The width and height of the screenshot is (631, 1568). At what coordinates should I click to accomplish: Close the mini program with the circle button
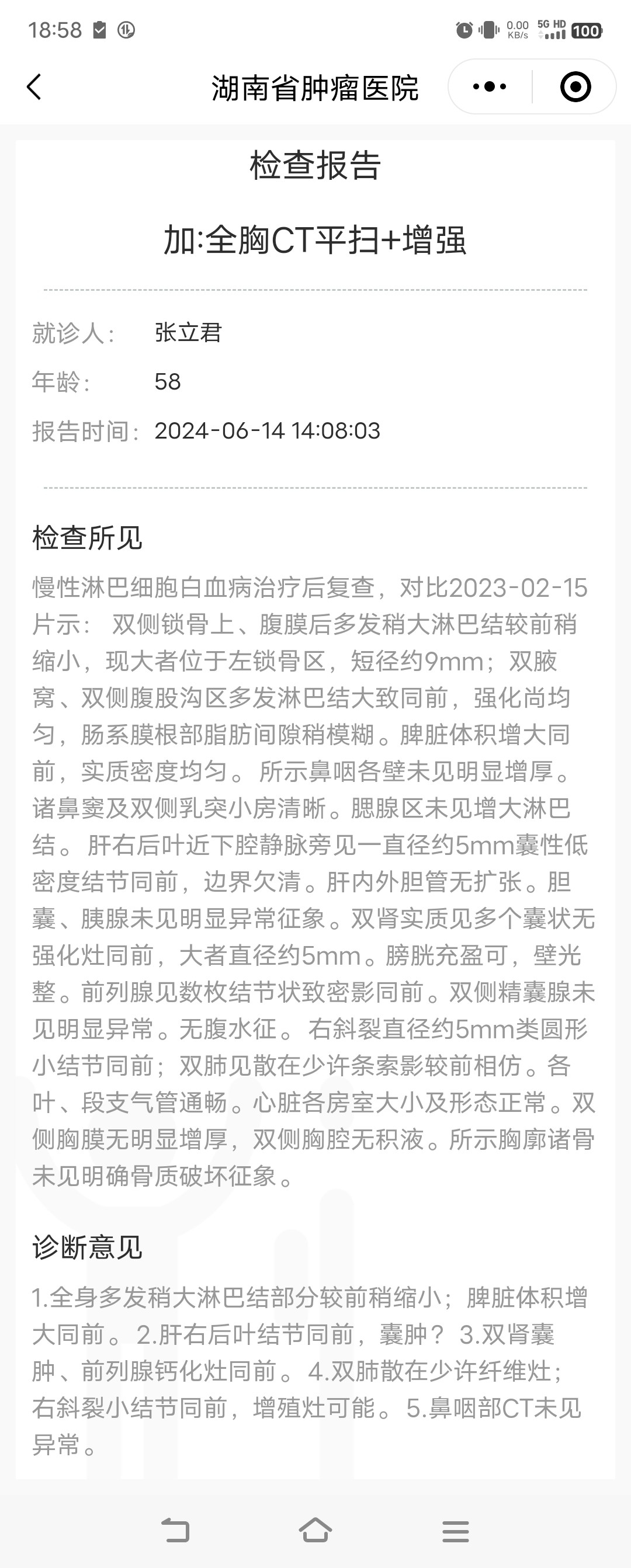click(575, 87)
